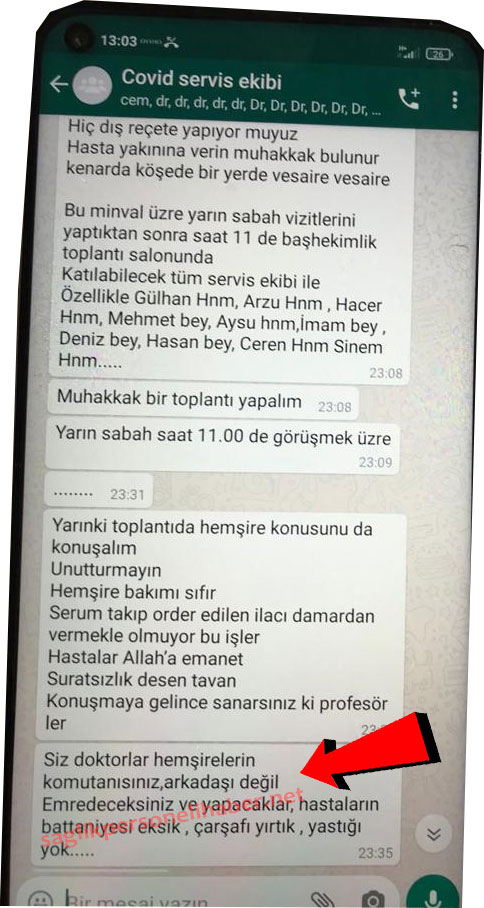This screenshot has width=484, height=908.
Task: Jump to the latest messages
Action: point(434,834)
